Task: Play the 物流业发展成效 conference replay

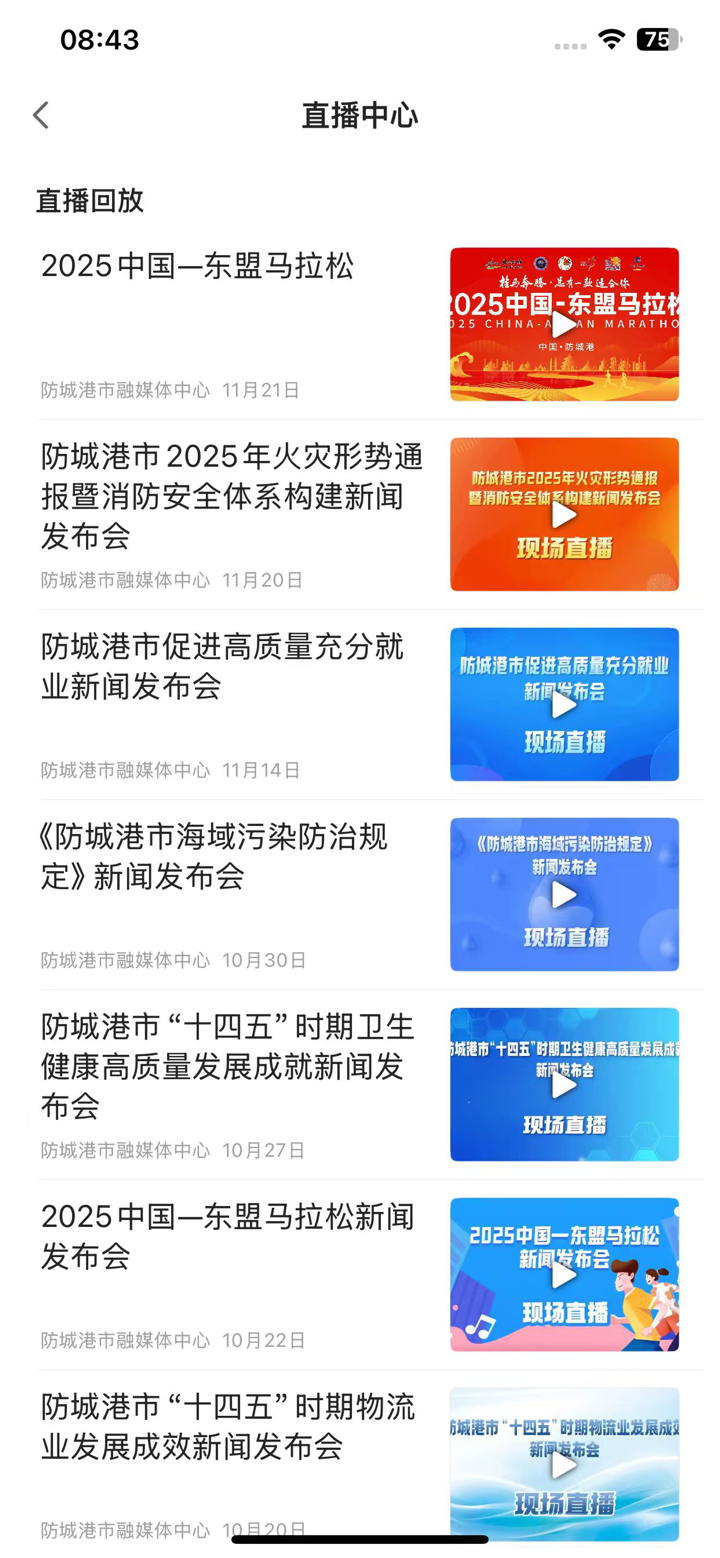Action: (564, 1464)
